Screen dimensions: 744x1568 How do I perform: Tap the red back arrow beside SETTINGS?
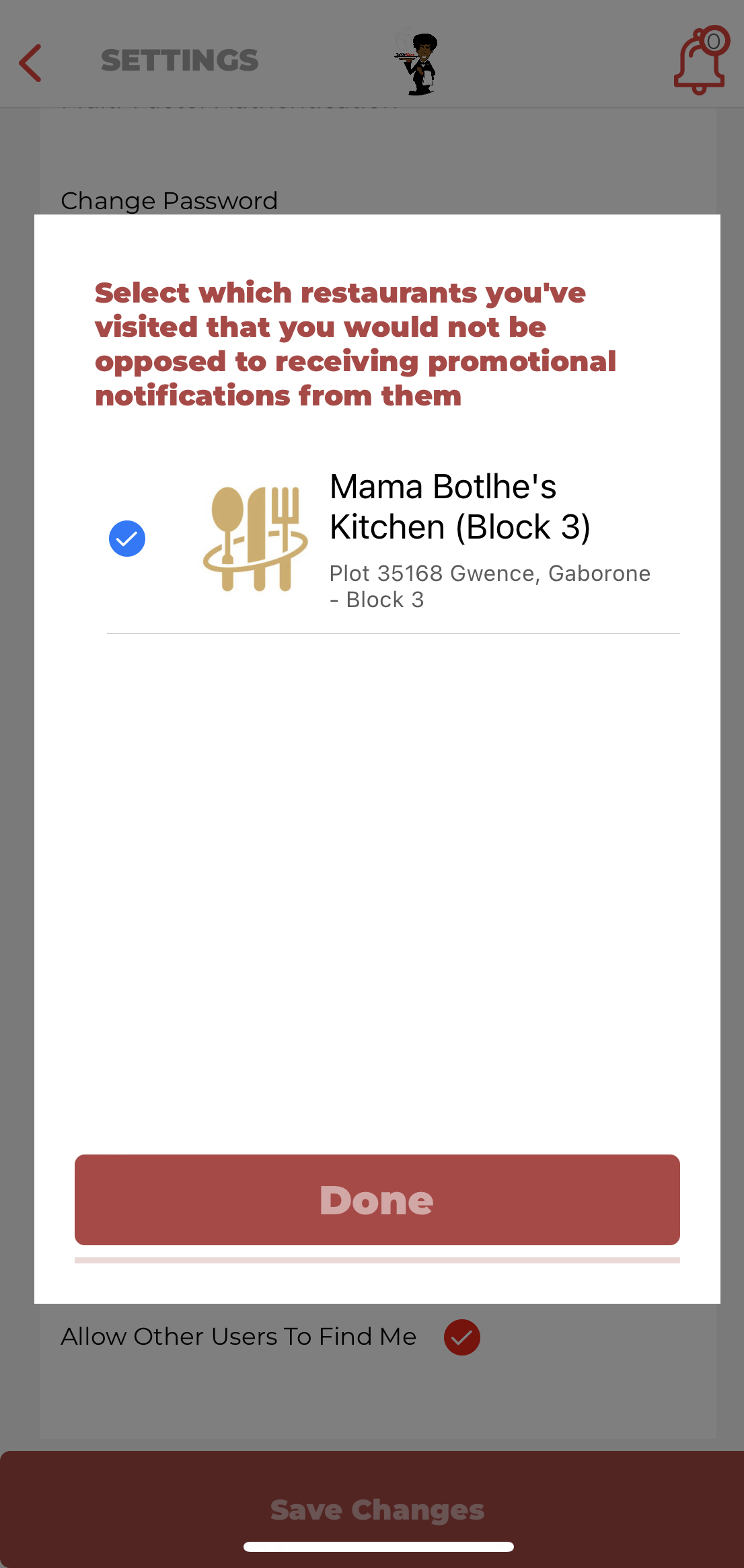tap(30, 62)
